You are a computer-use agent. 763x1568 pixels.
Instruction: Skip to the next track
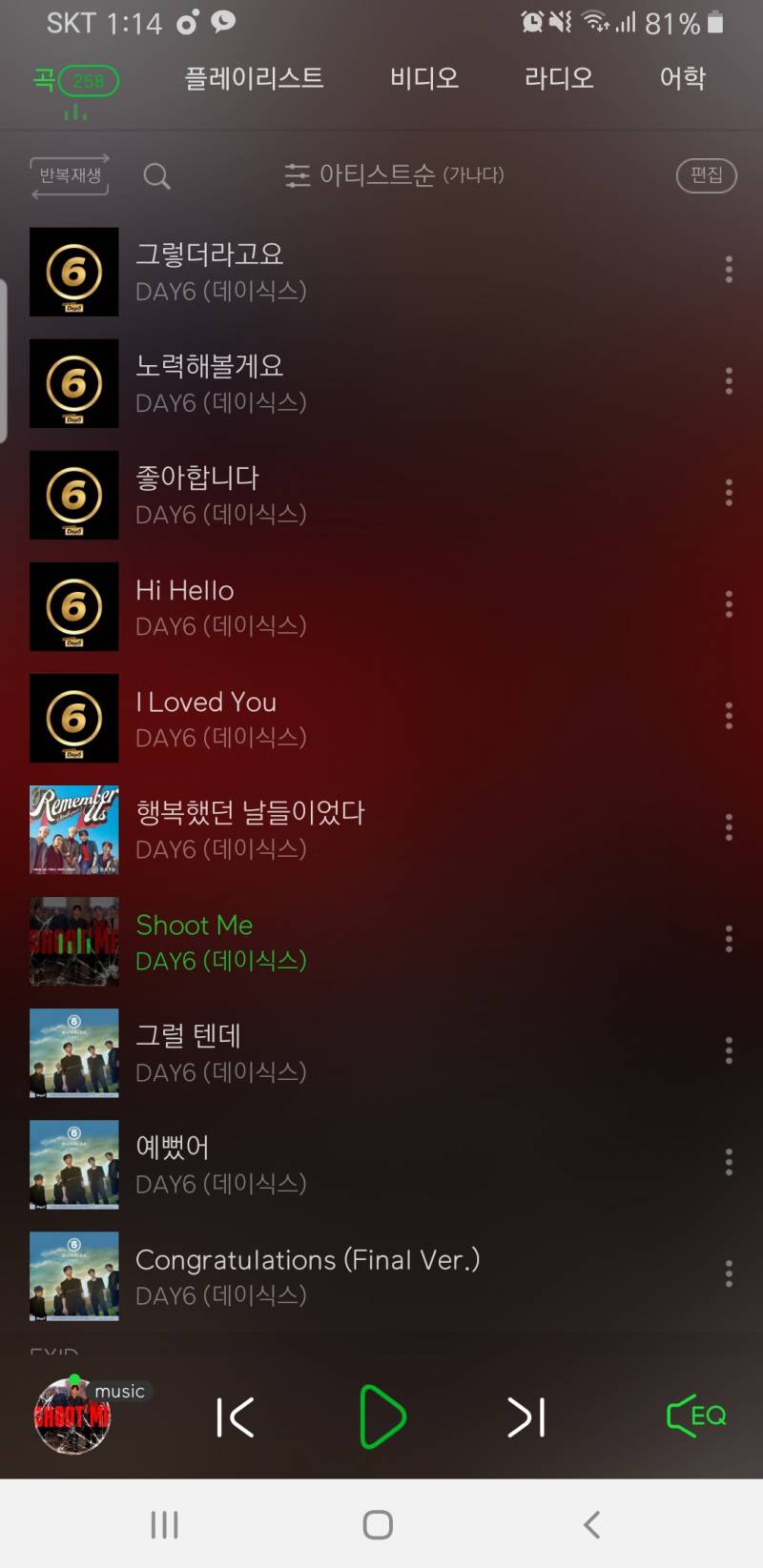coord(526,1417)
